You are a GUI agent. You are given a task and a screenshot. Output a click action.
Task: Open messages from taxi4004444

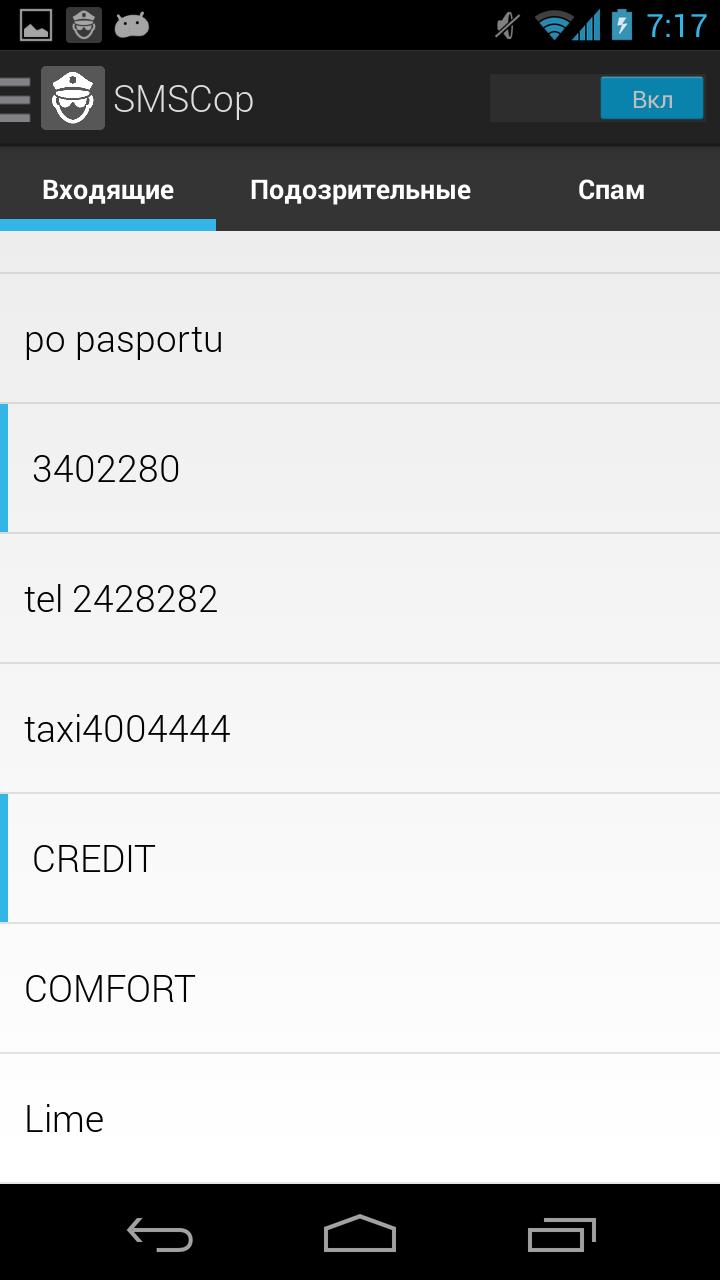360,728
